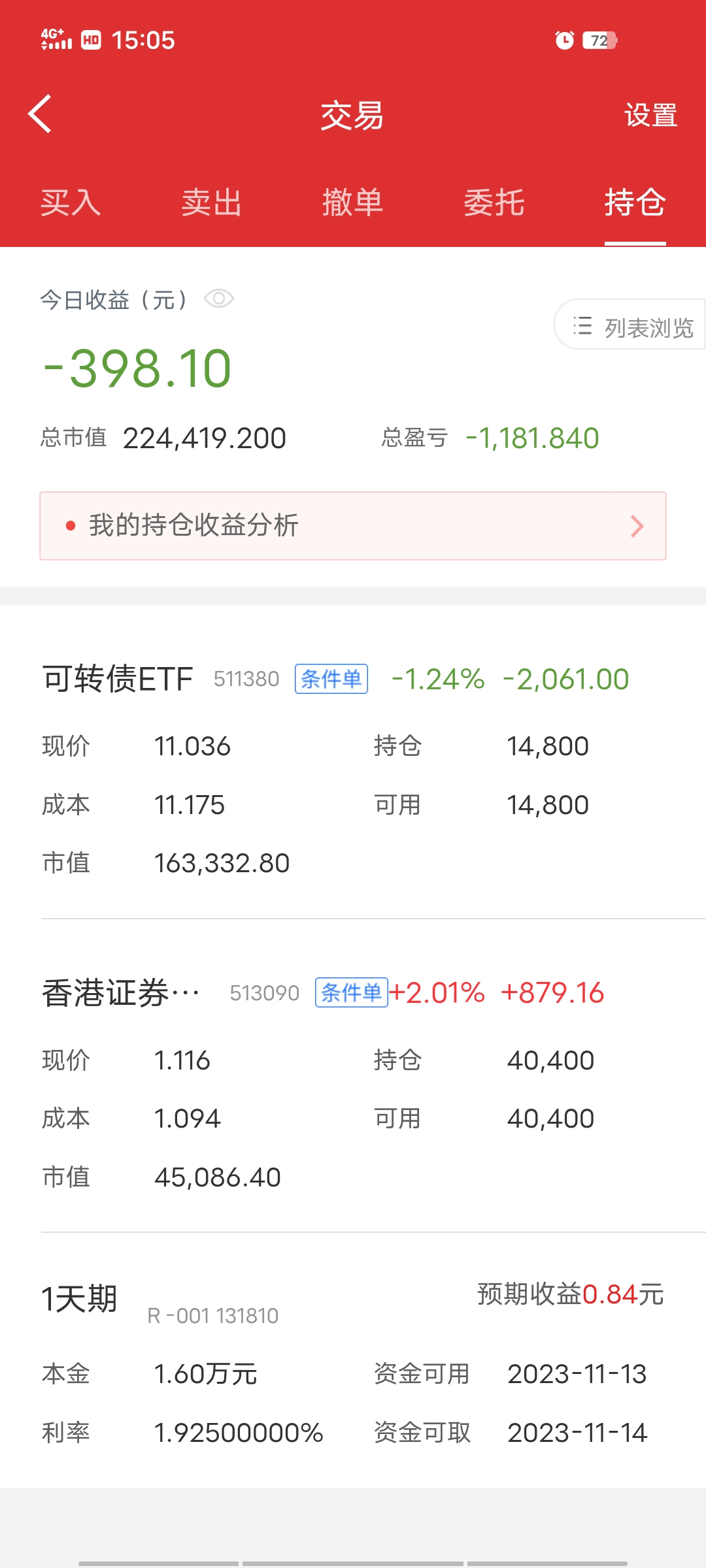Open the 撤单 tab
Screen dimensions: 706x1568
[x=353, y=203]
